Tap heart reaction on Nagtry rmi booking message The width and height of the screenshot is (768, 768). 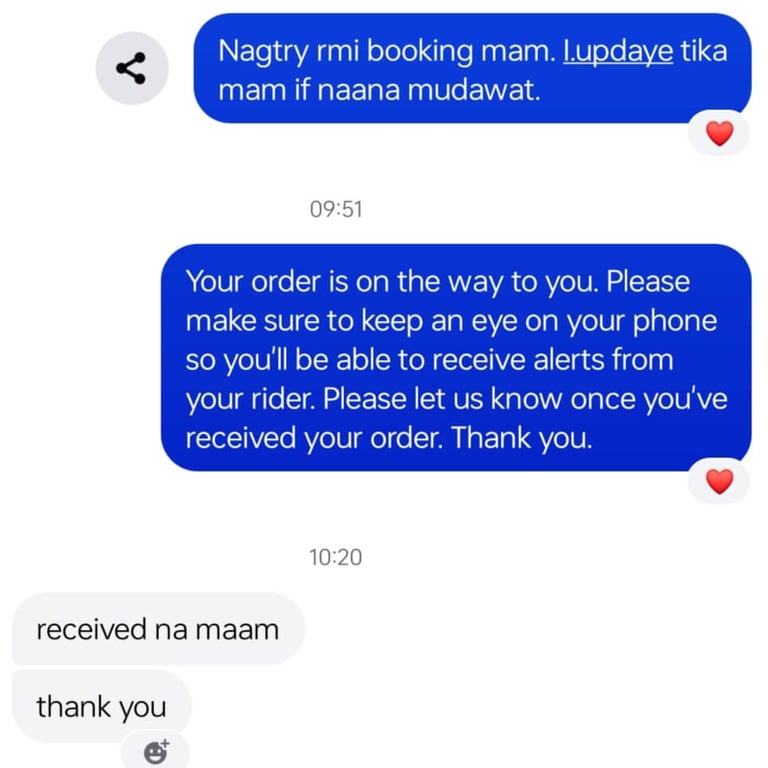pyautogui.click(x=719, y=133)
